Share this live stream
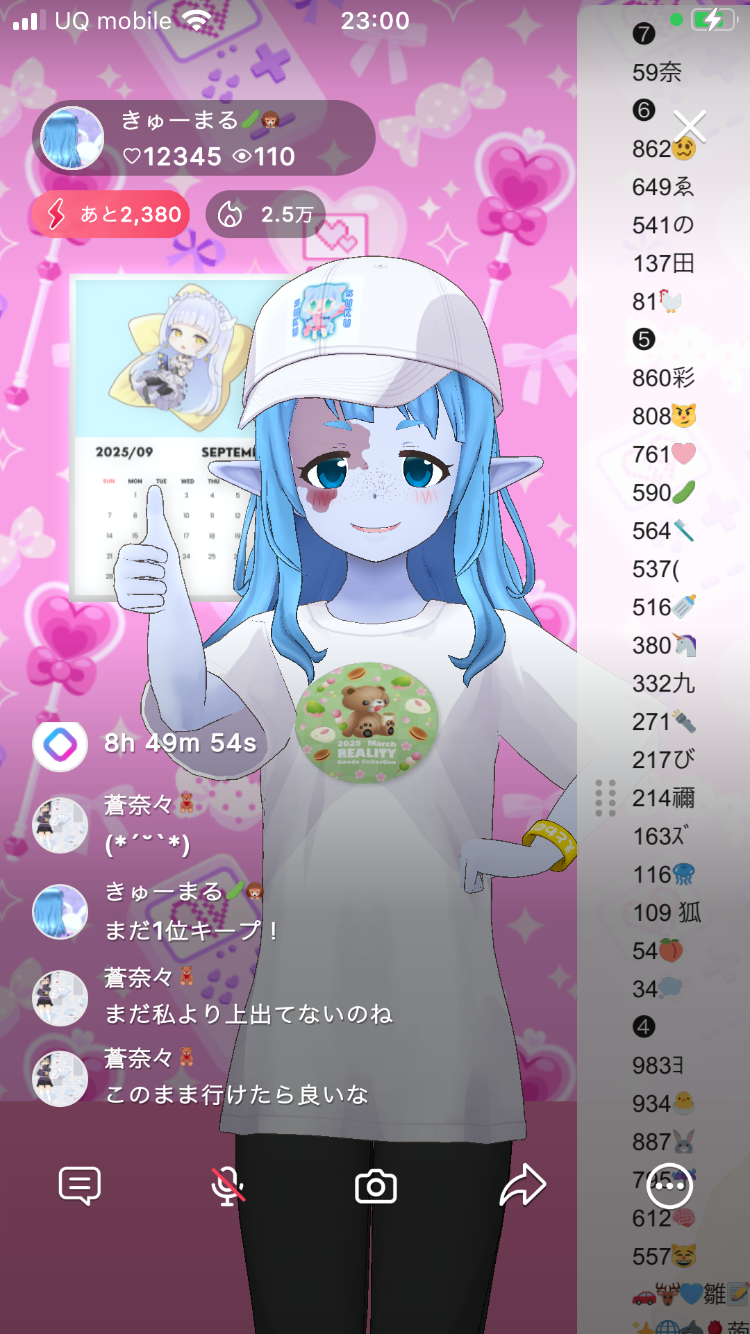Viewport: 750px width, 1334px height. 522,1186
